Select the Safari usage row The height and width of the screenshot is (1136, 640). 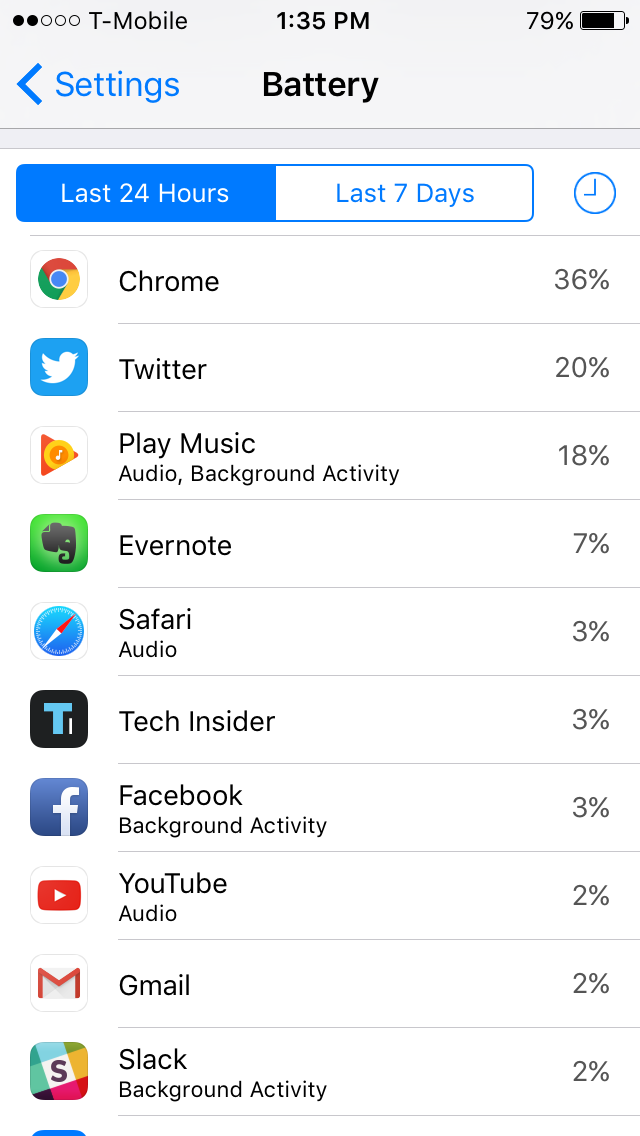[320, 633]
